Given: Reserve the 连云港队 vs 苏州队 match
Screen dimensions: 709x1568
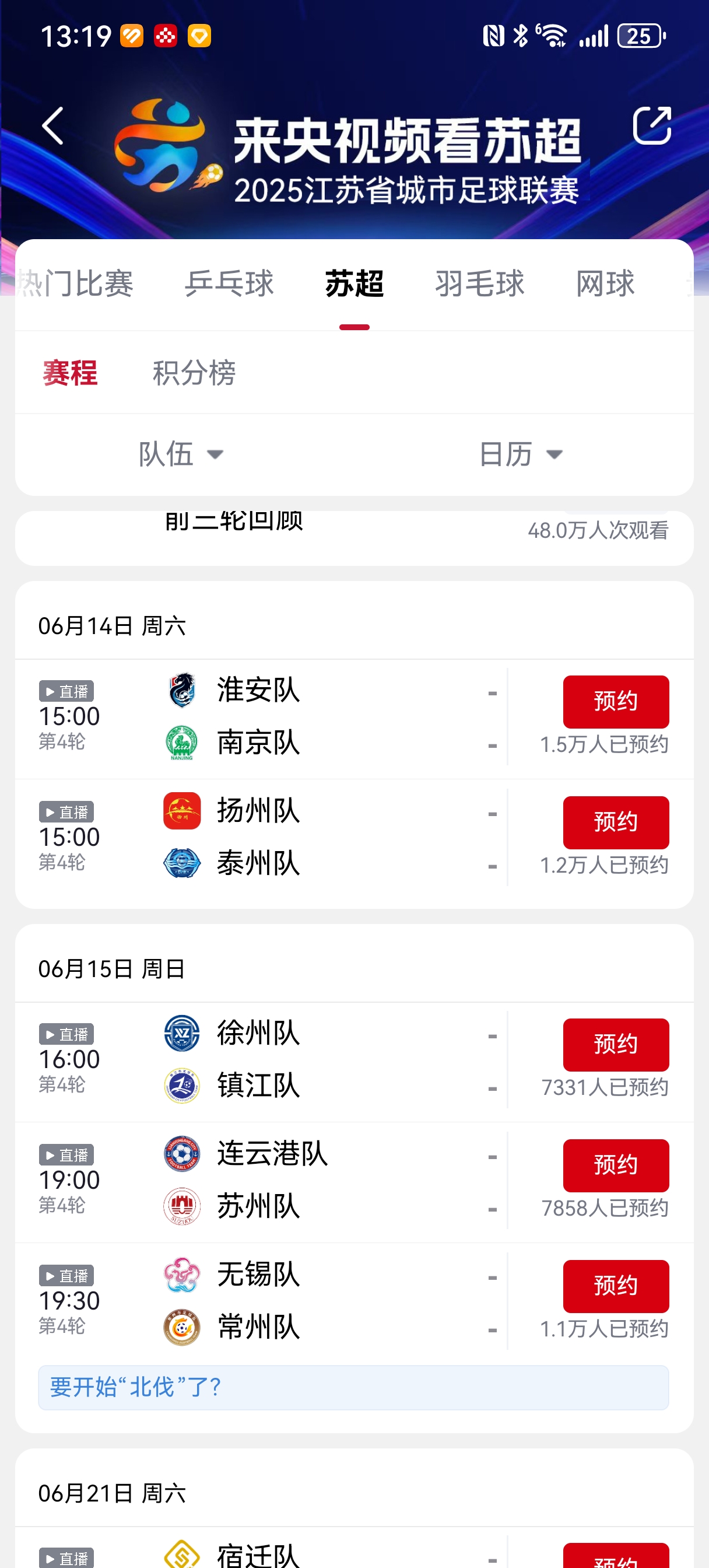Looking at the screenshot, I should click(615, 1165).
